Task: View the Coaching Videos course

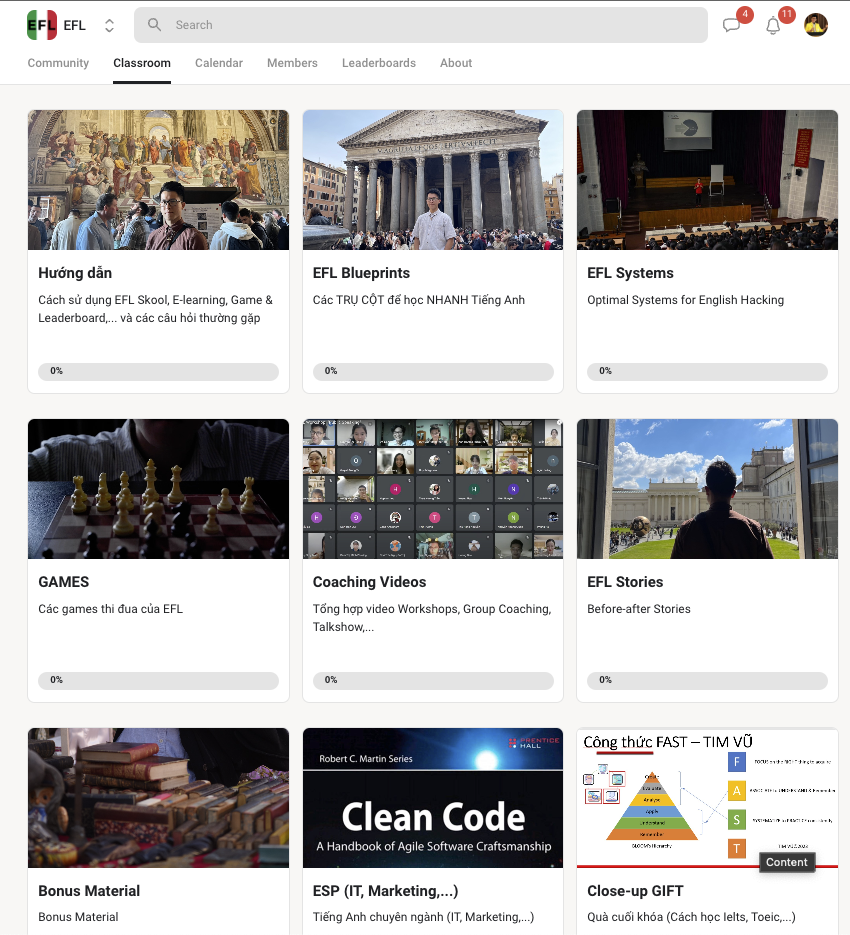Action: click(x=433, y=560)
